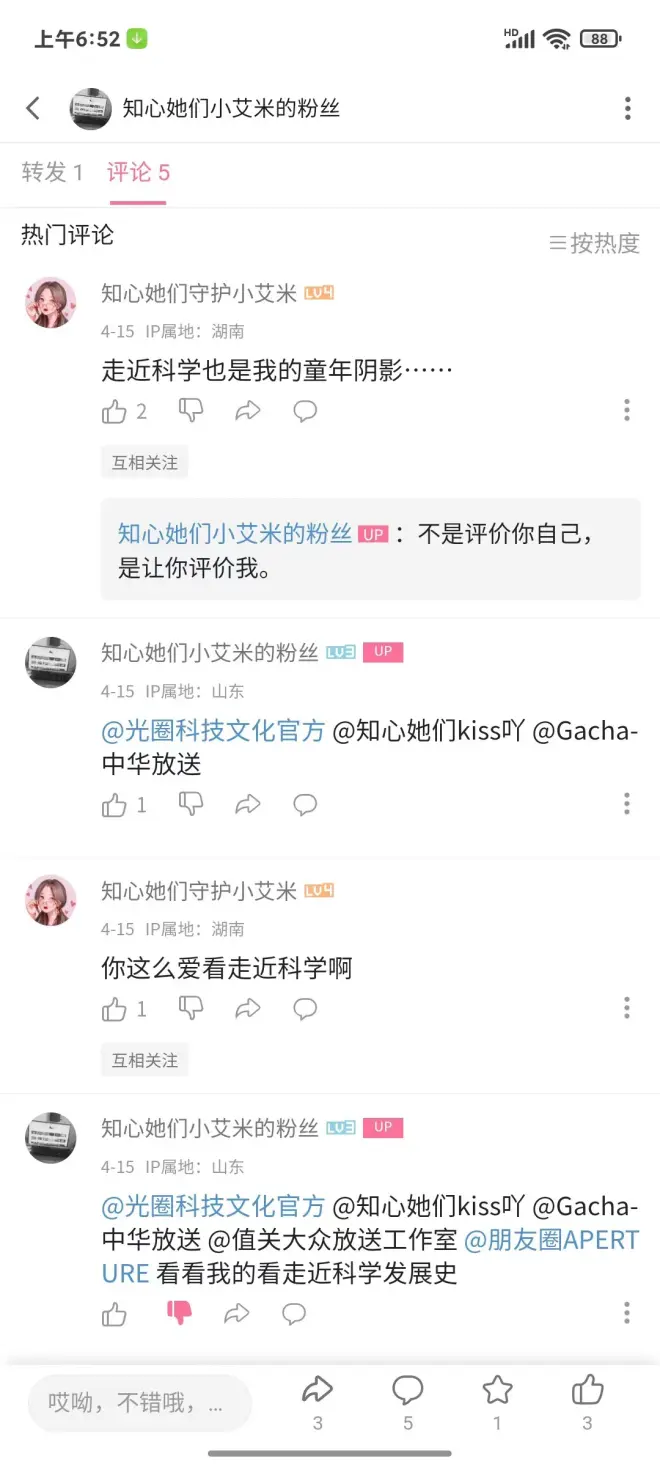The width and height of the screenshot is (660, 1467).
Task: Like the comment 看看我的看走近科学发展史
Action: pyautogui.click(x=115, y=1313)
